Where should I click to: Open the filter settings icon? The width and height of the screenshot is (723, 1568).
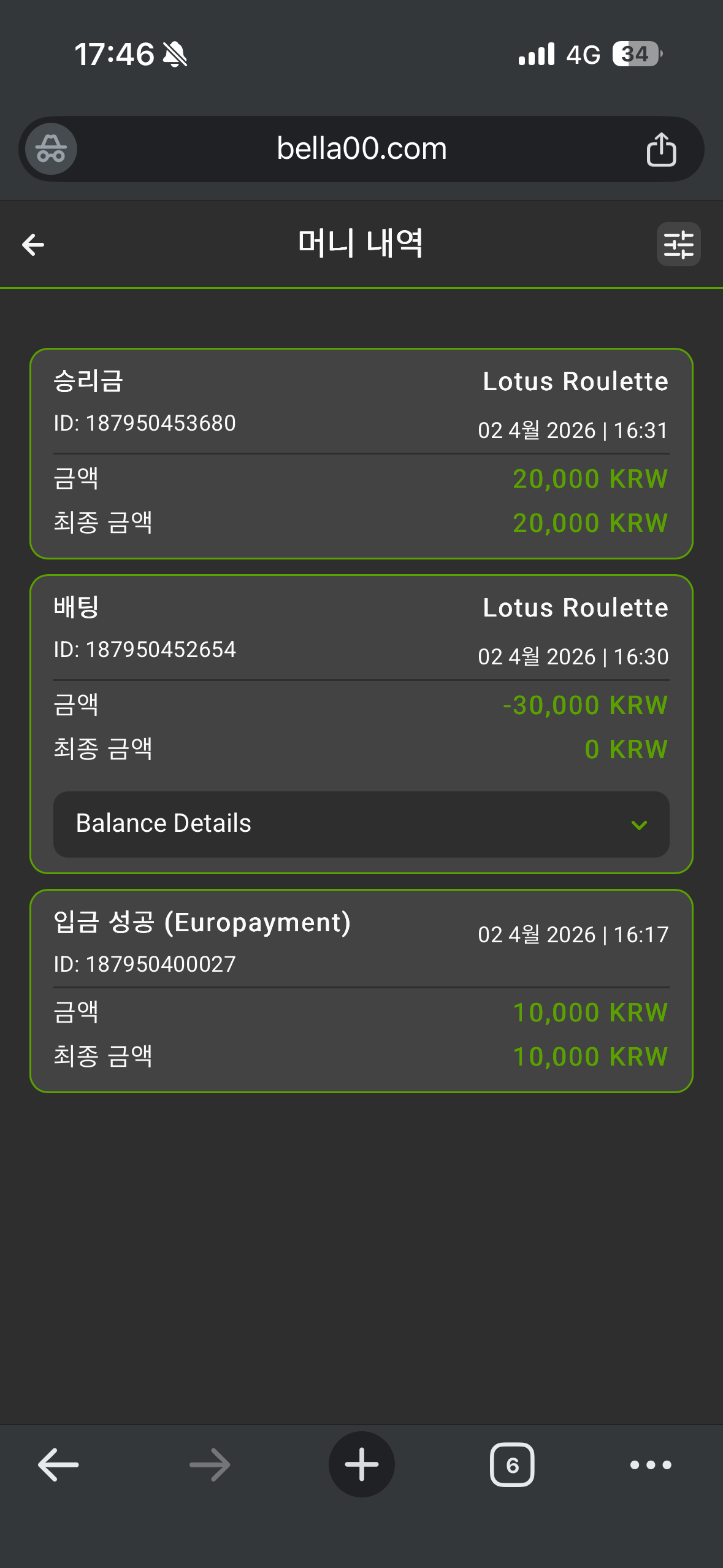pos(678,245)
